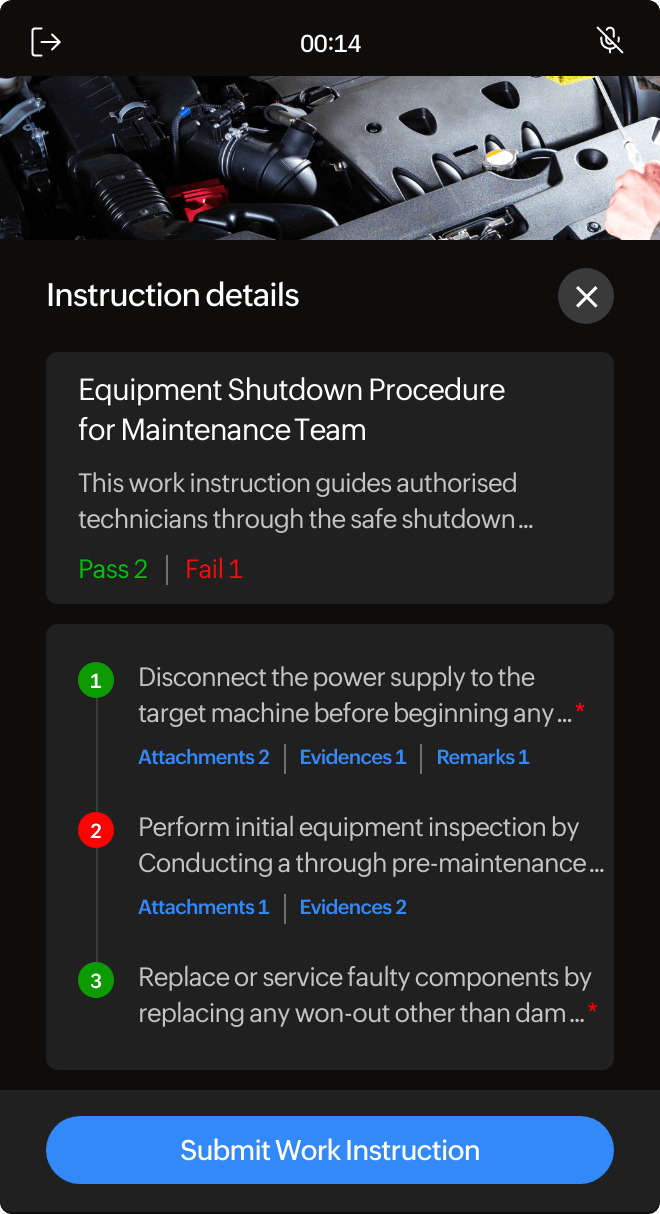Tap the exit session icon
The width and height of the screenshot is (660, 1214).
click(46, 42)
